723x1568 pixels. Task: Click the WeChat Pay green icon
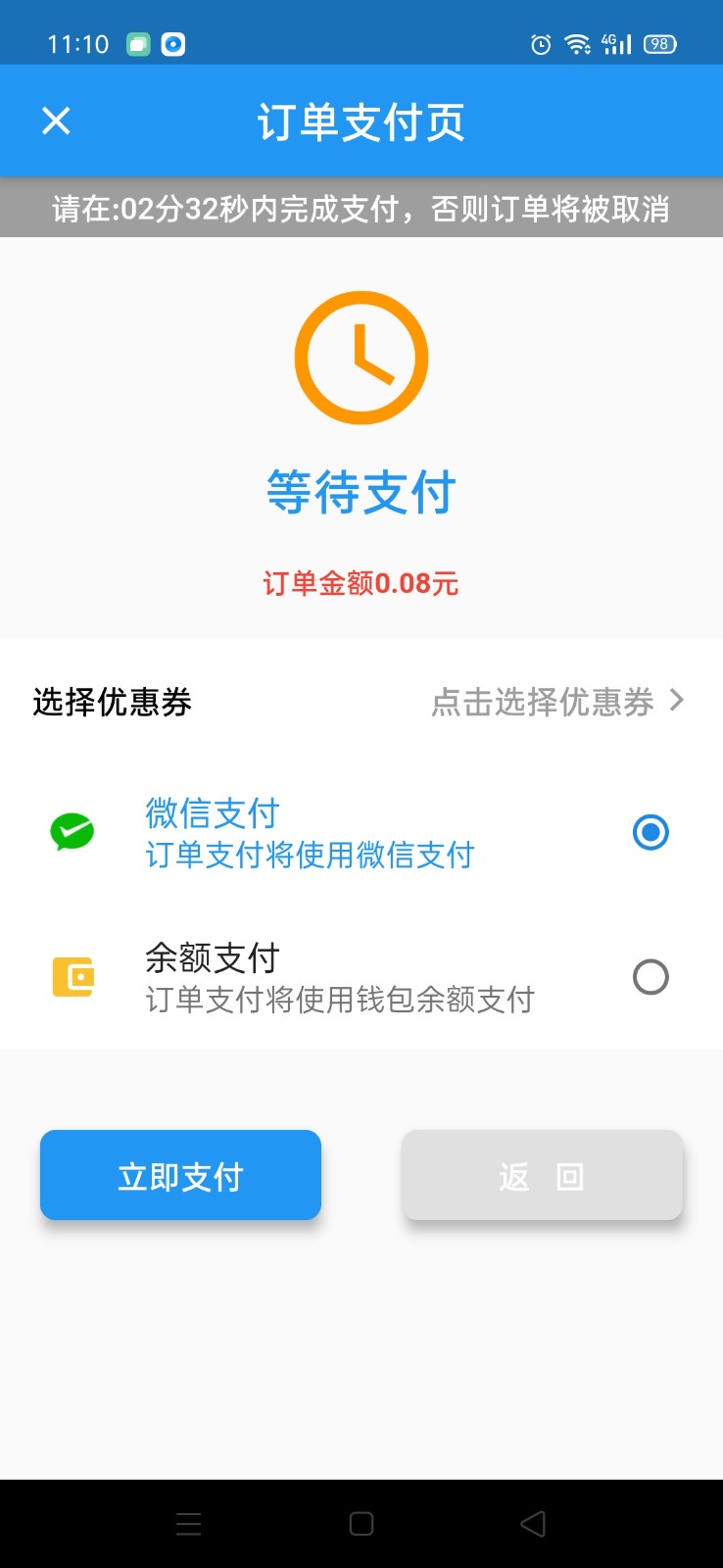[71, 831]
